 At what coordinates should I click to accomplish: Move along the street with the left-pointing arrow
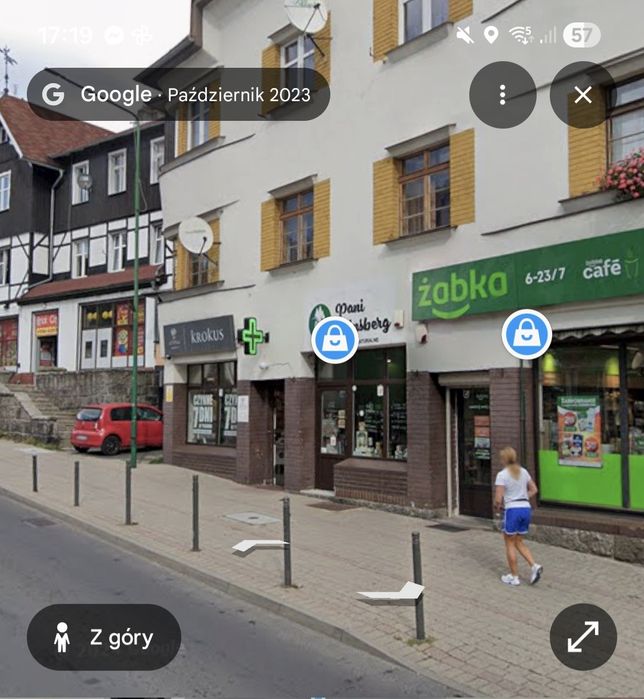pyautogui.click(x=260, y=546)
